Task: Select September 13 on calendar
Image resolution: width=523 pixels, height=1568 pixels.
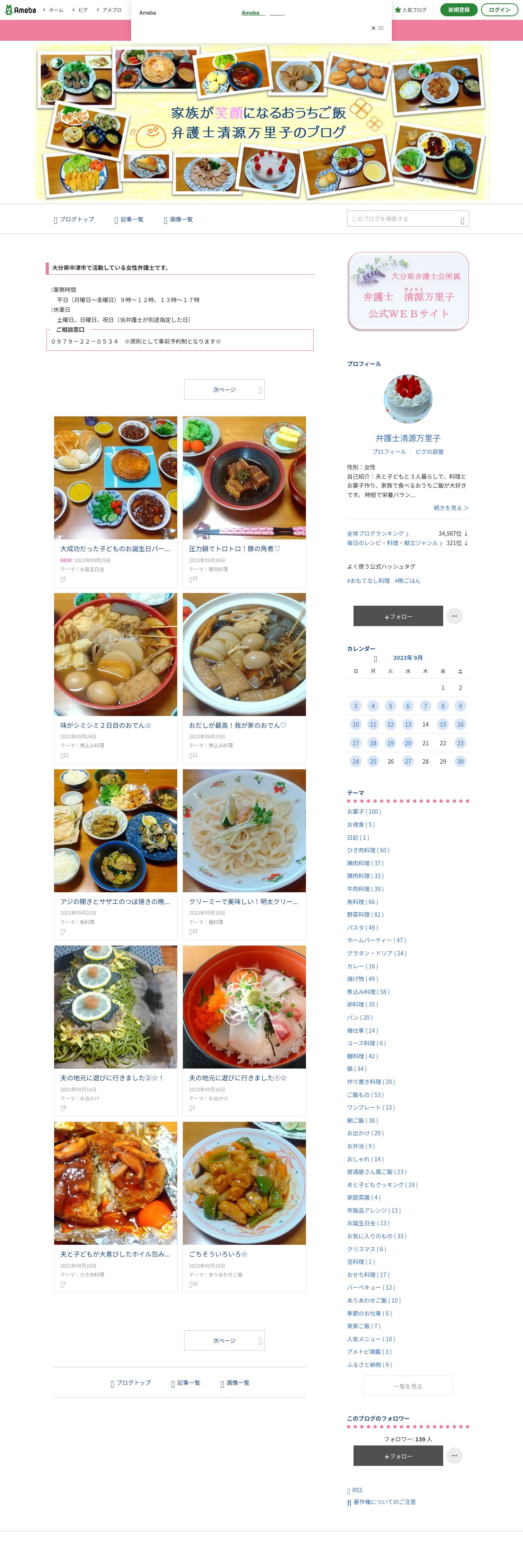Action: click(407, 724)
